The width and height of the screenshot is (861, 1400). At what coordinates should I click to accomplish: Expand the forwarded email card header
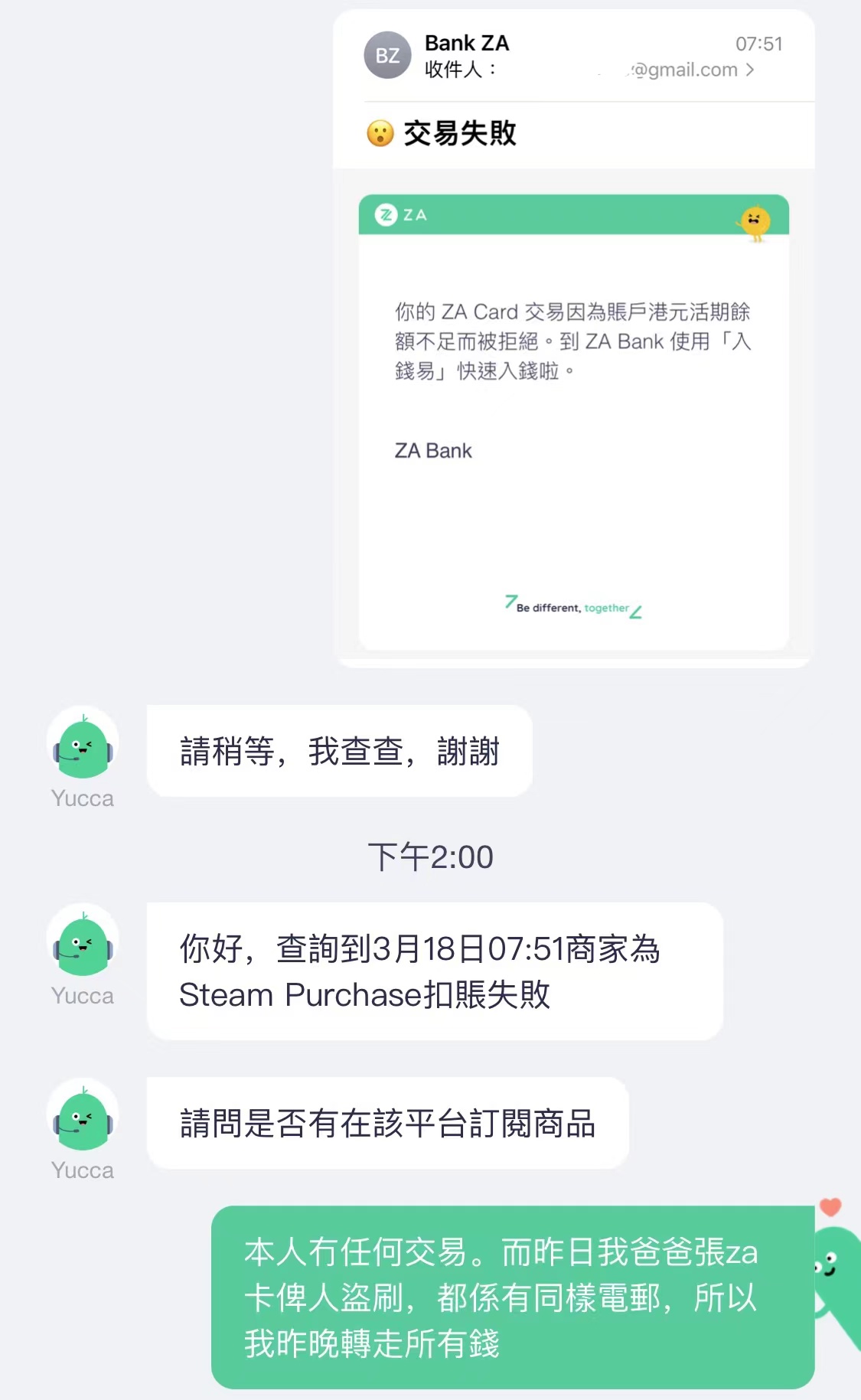click(x=572, y=54)
